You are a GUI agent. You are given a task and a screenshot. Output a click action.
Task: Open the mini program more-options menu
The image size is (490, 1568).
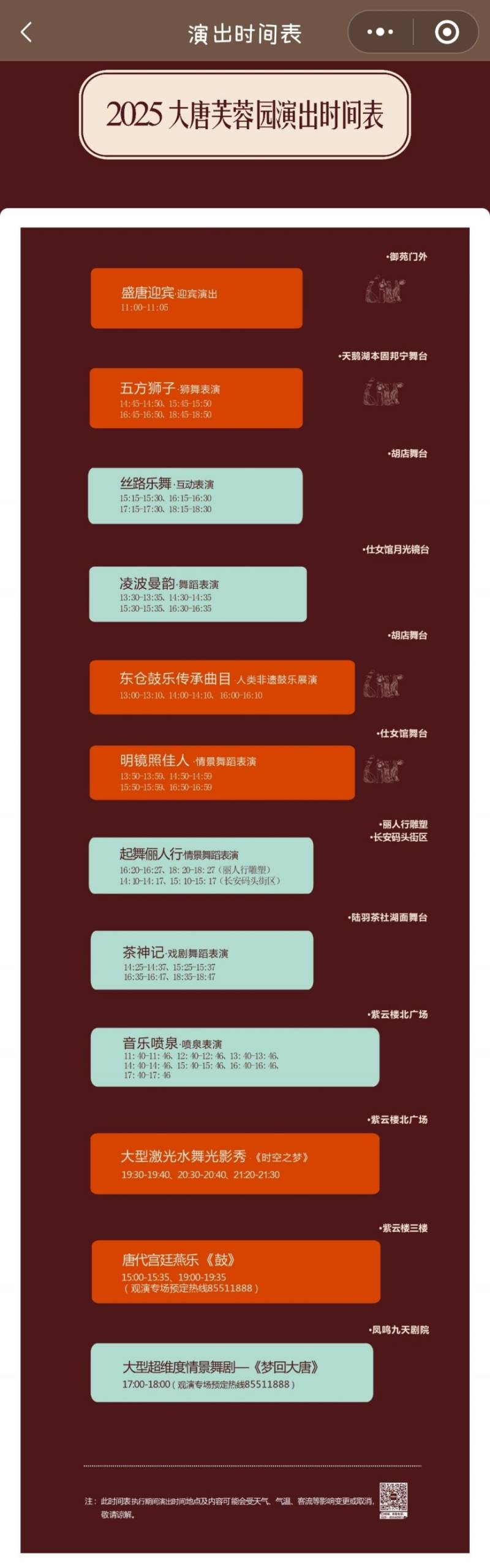(380, 32)
